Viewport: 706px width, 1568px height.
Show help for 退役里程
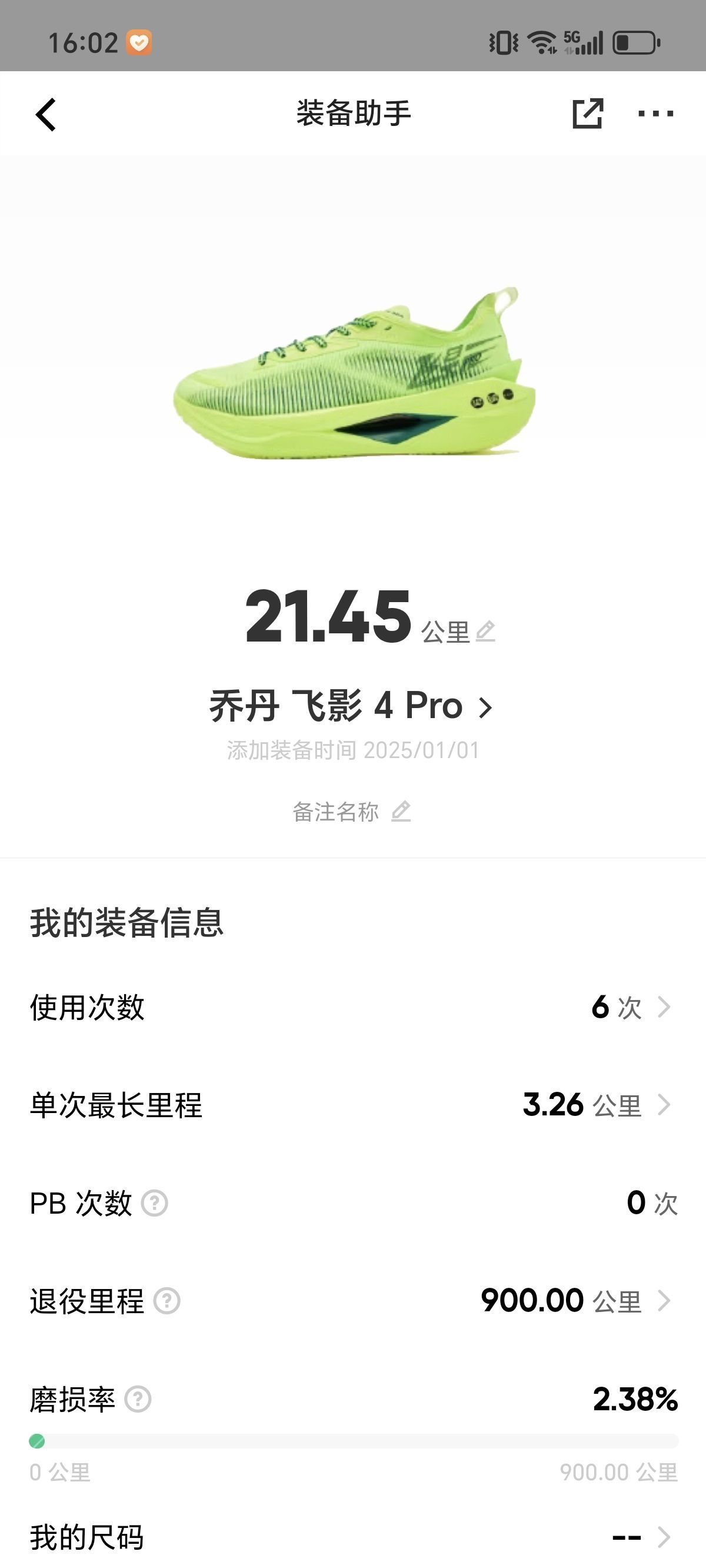(166, 1301)
